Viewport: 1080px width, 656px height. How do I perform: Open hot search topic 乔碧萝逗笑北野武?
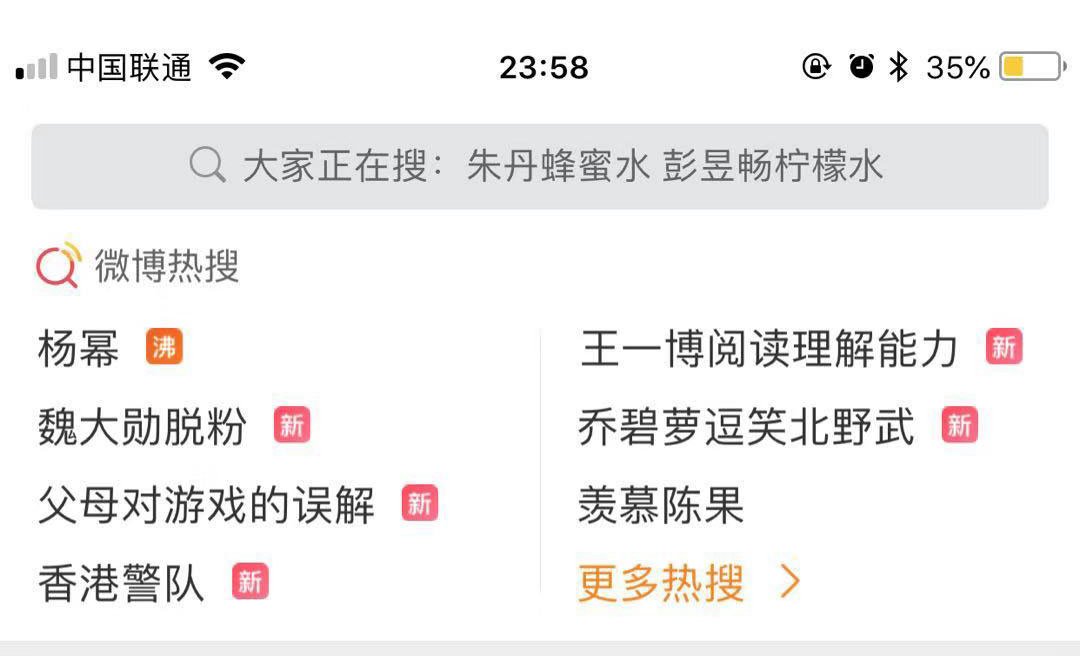coord(746,427)
